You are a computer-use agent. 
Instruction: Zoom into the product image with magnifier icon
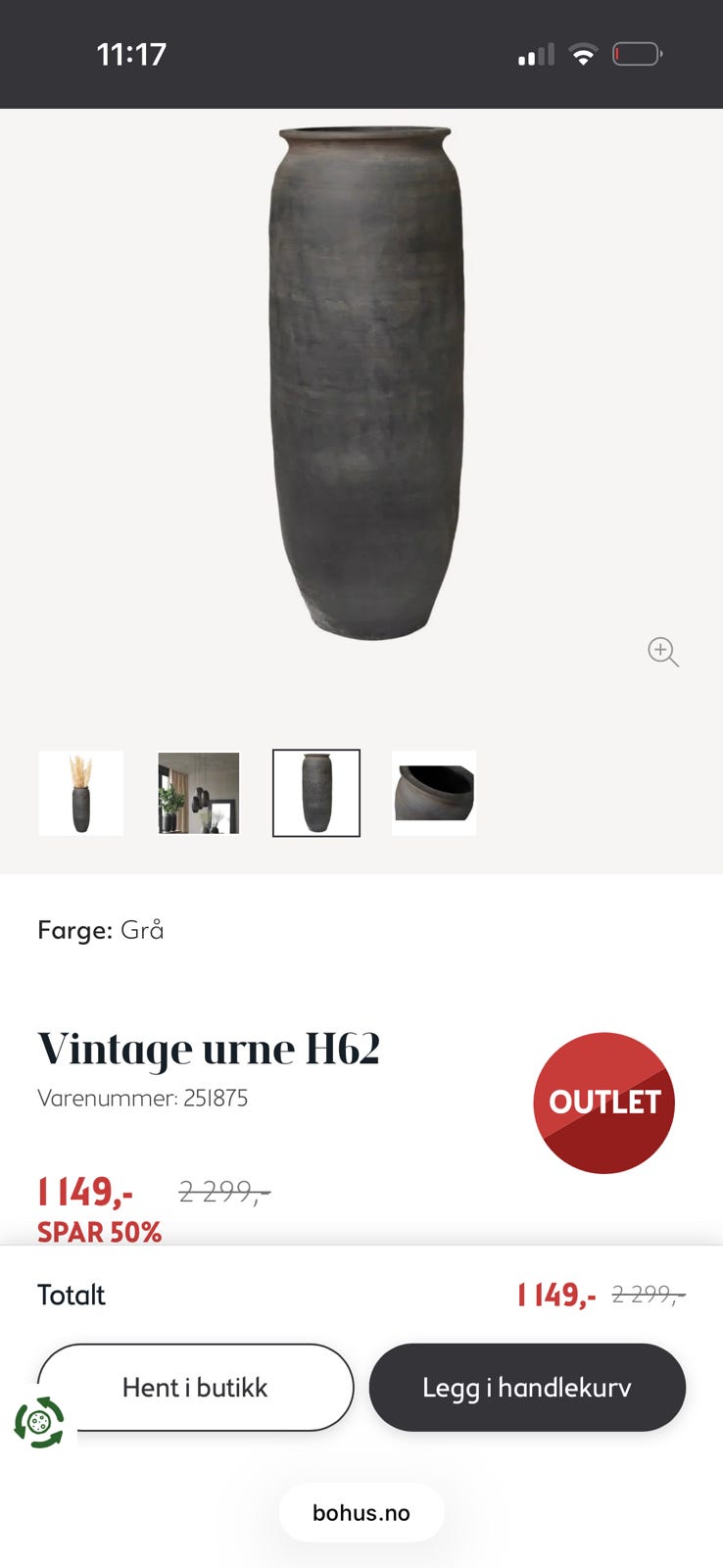coord(663,652)
